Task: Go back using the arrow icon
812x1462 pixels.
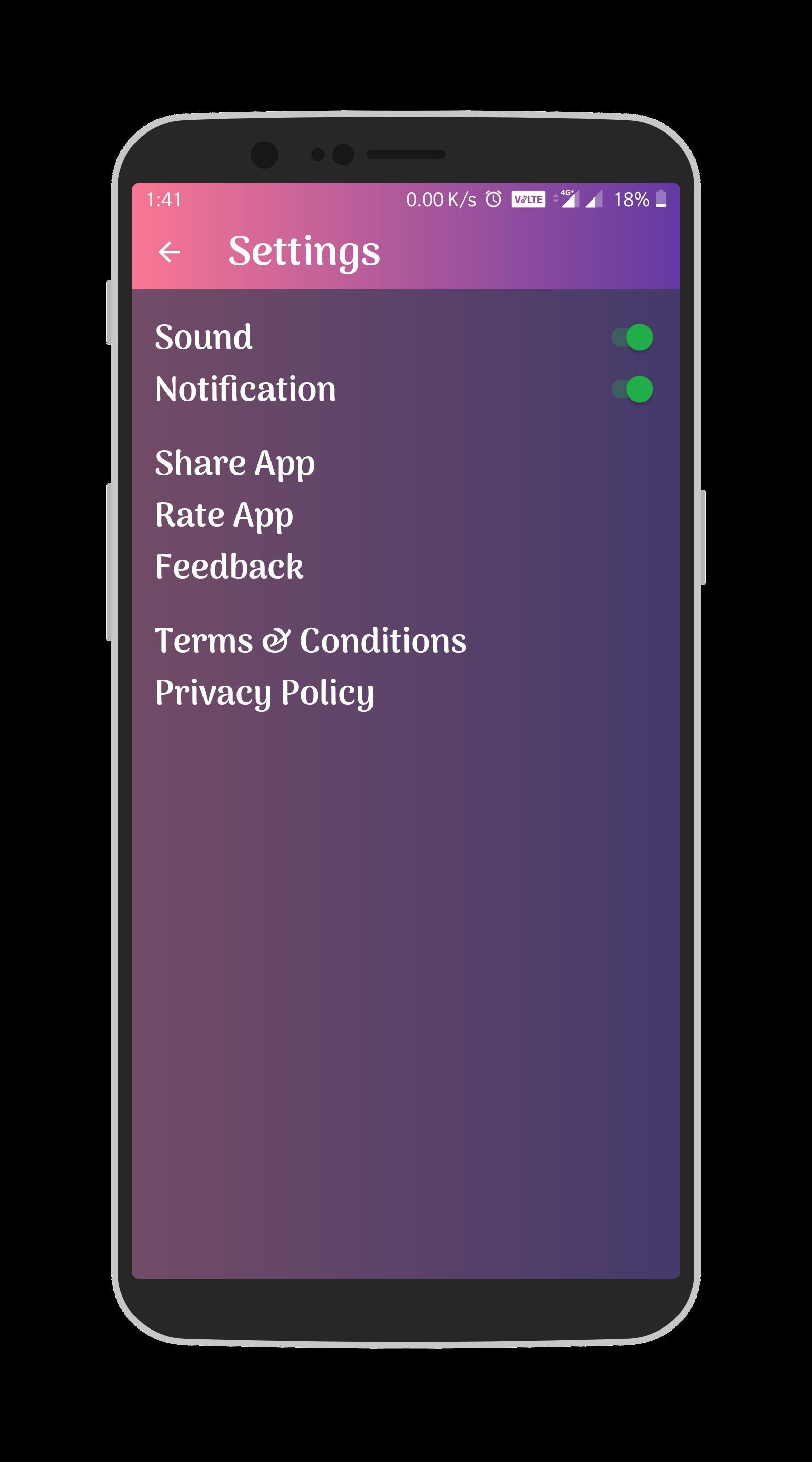Action: coord(169,252)
